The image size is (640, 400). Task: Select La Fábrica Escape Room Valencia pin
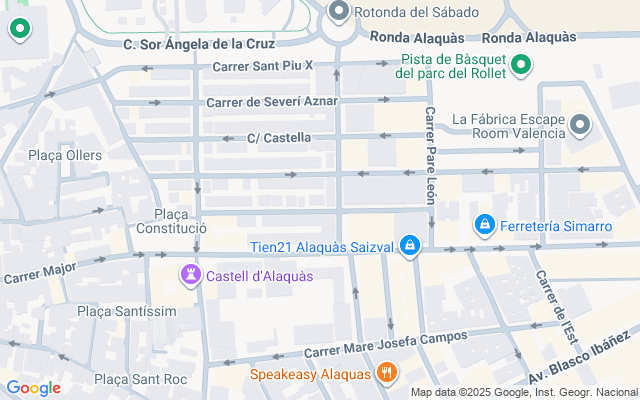tap(581, 126)
